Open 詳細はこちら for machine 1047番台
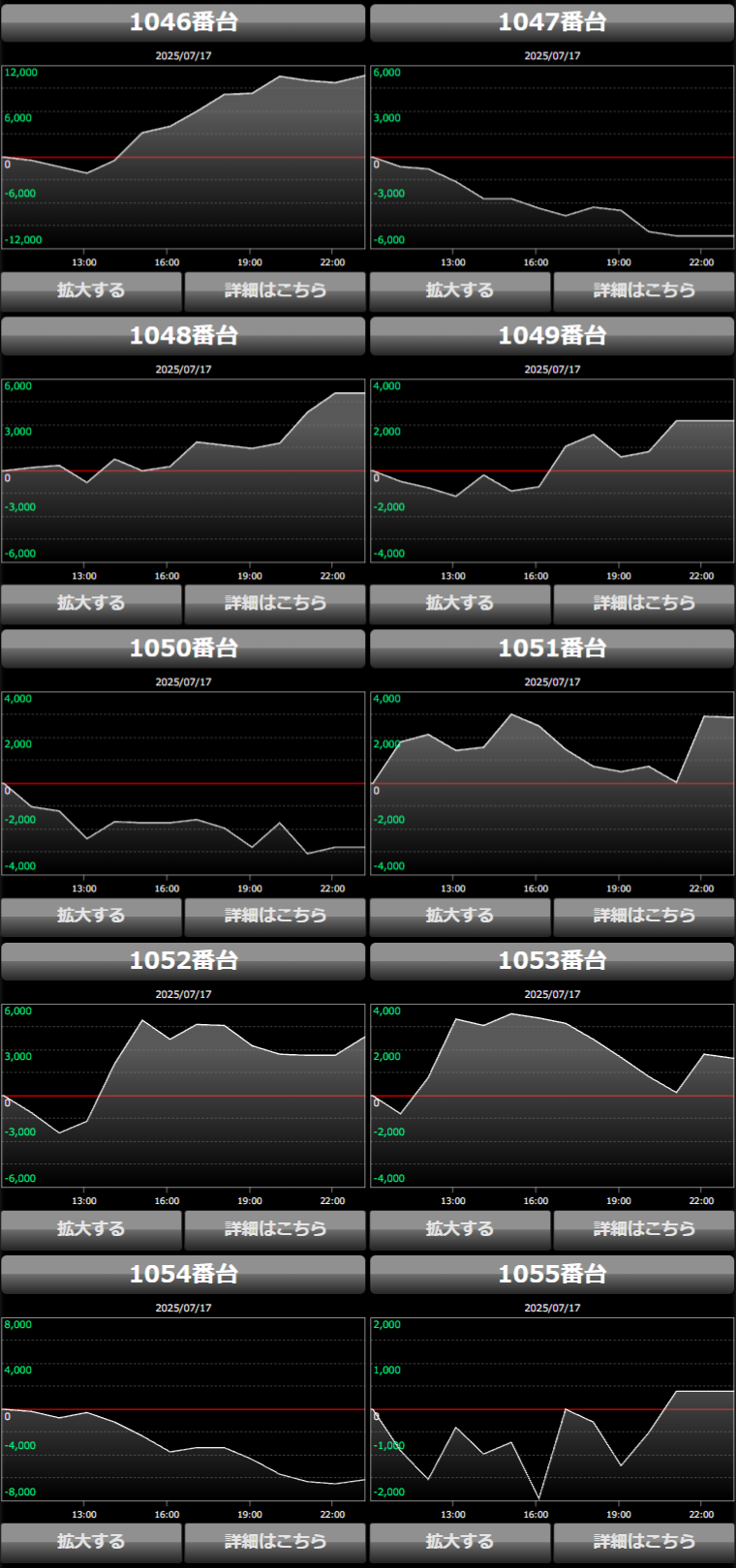Screen dimensions: 736x1568 644,290
